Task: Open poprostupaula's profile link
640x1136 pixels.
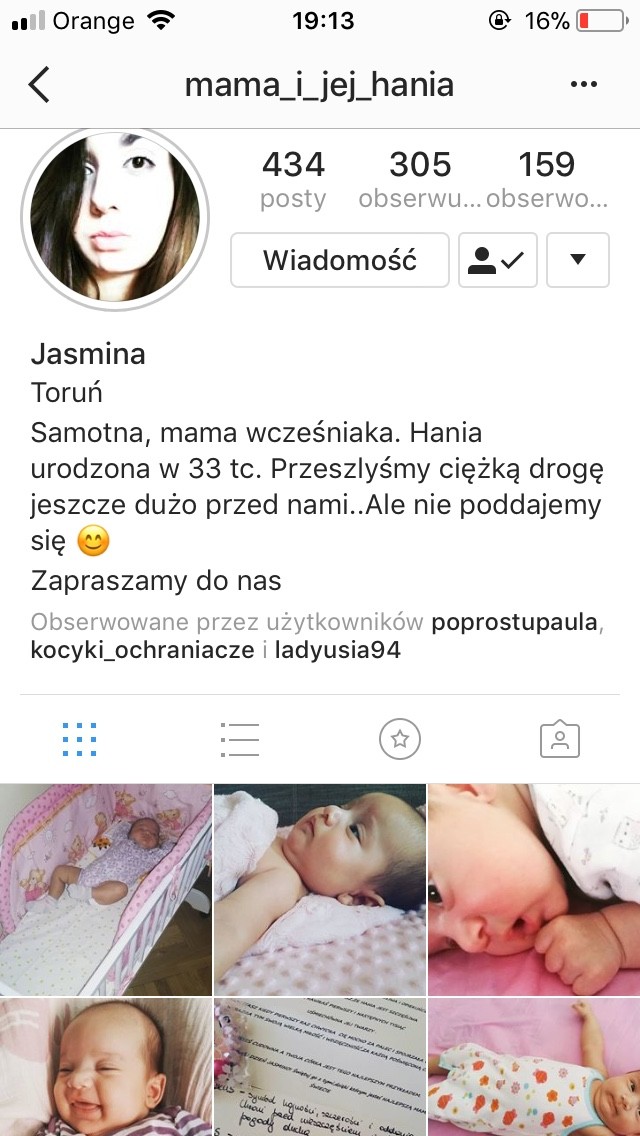Action: [x=515, y=622]
